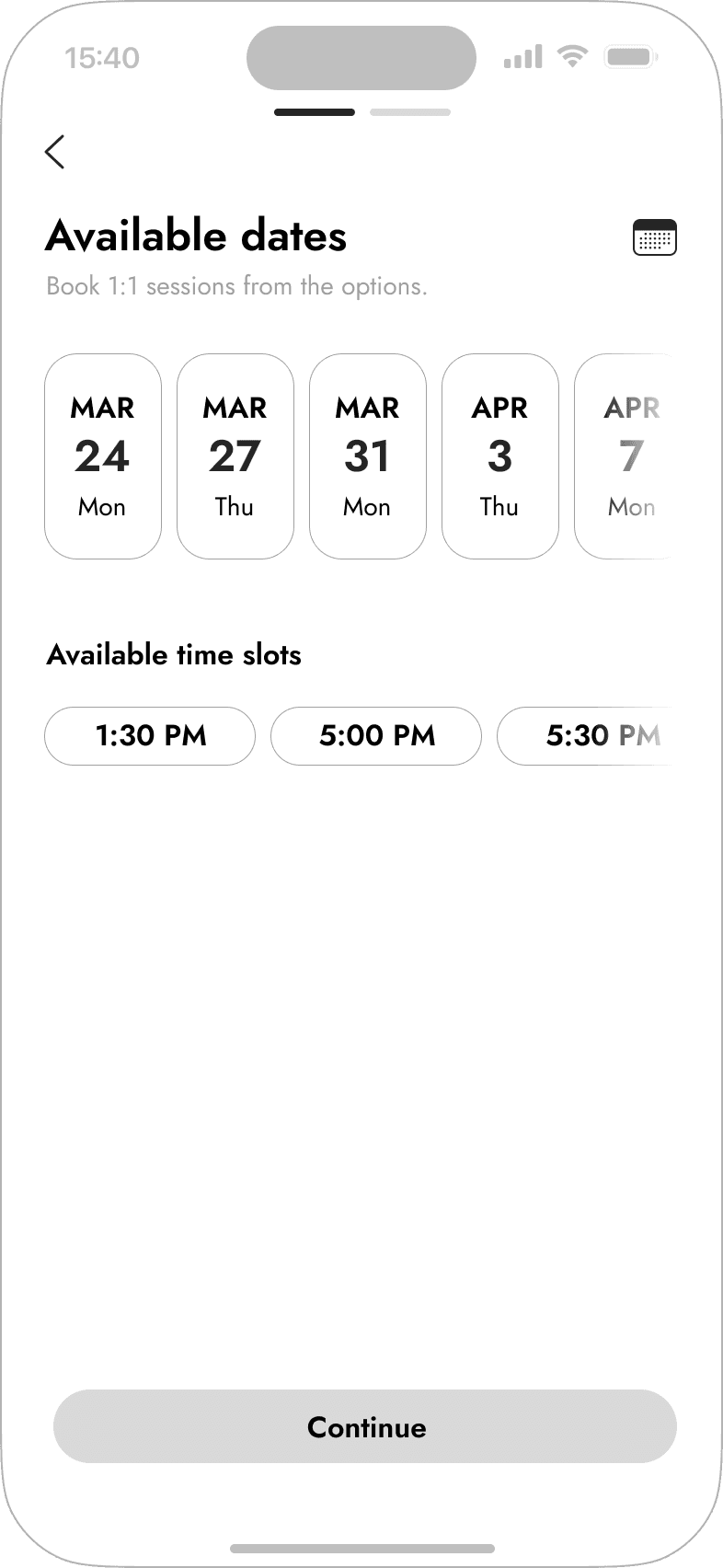Select Apr 3 Thu as the date
723x1568 pixels.
500,456
